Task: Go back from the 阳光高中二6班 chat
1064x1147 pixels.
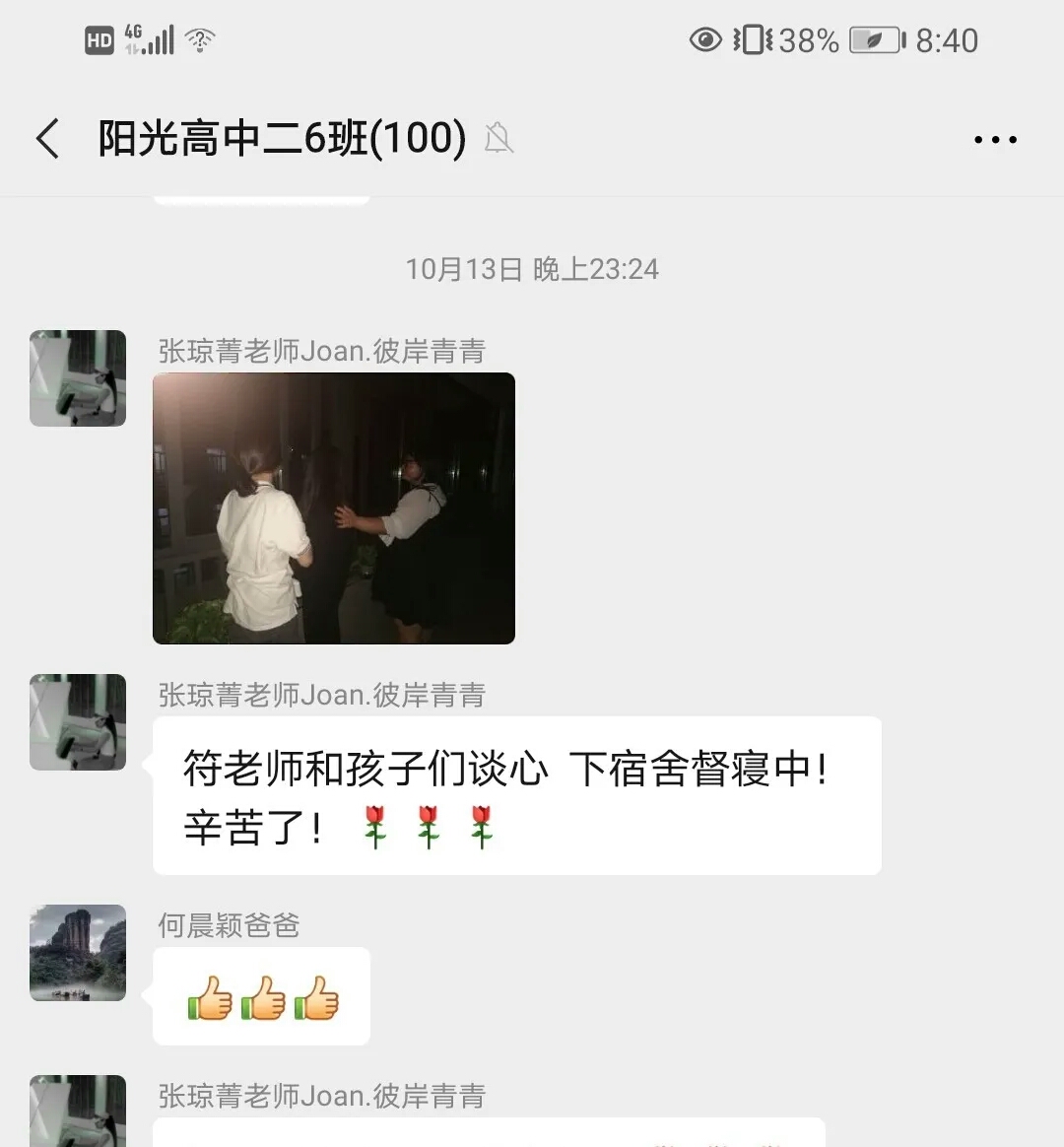Action: (47, 138)
